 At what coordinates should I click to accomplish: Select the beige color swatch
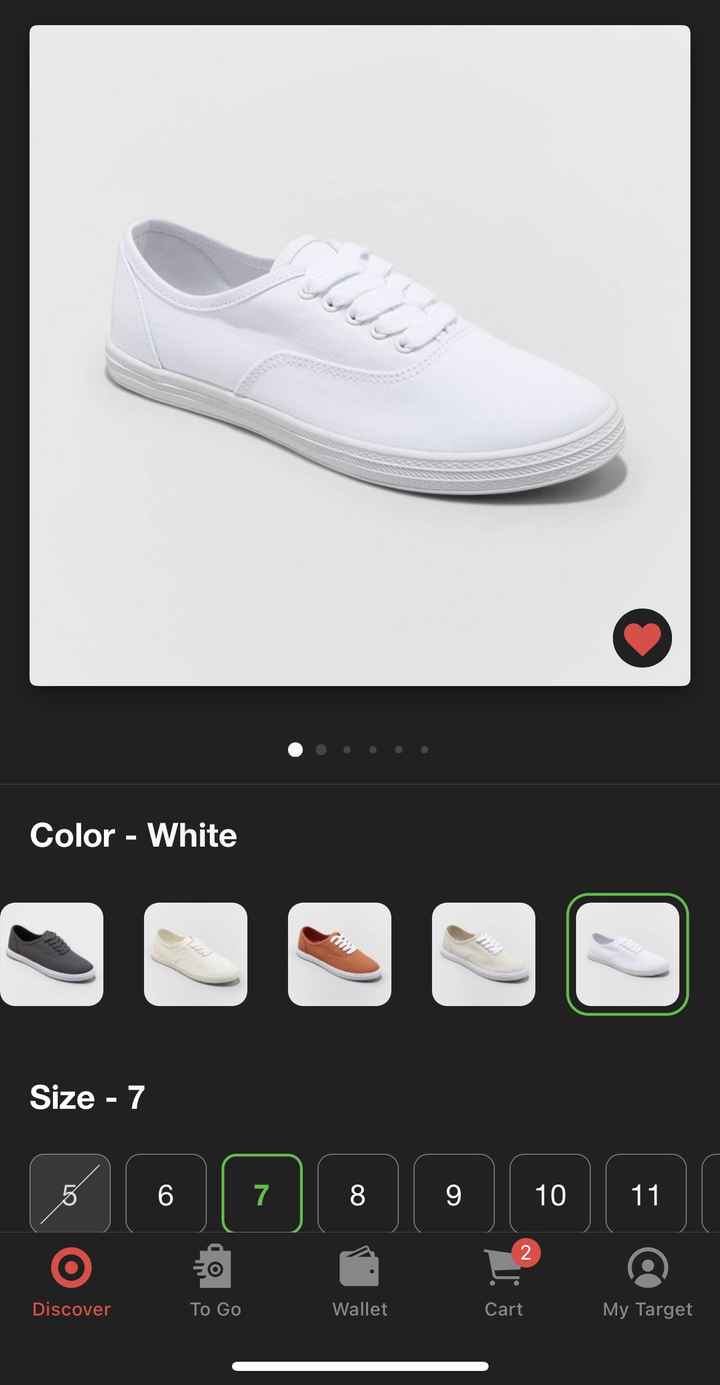pos(483,954)
